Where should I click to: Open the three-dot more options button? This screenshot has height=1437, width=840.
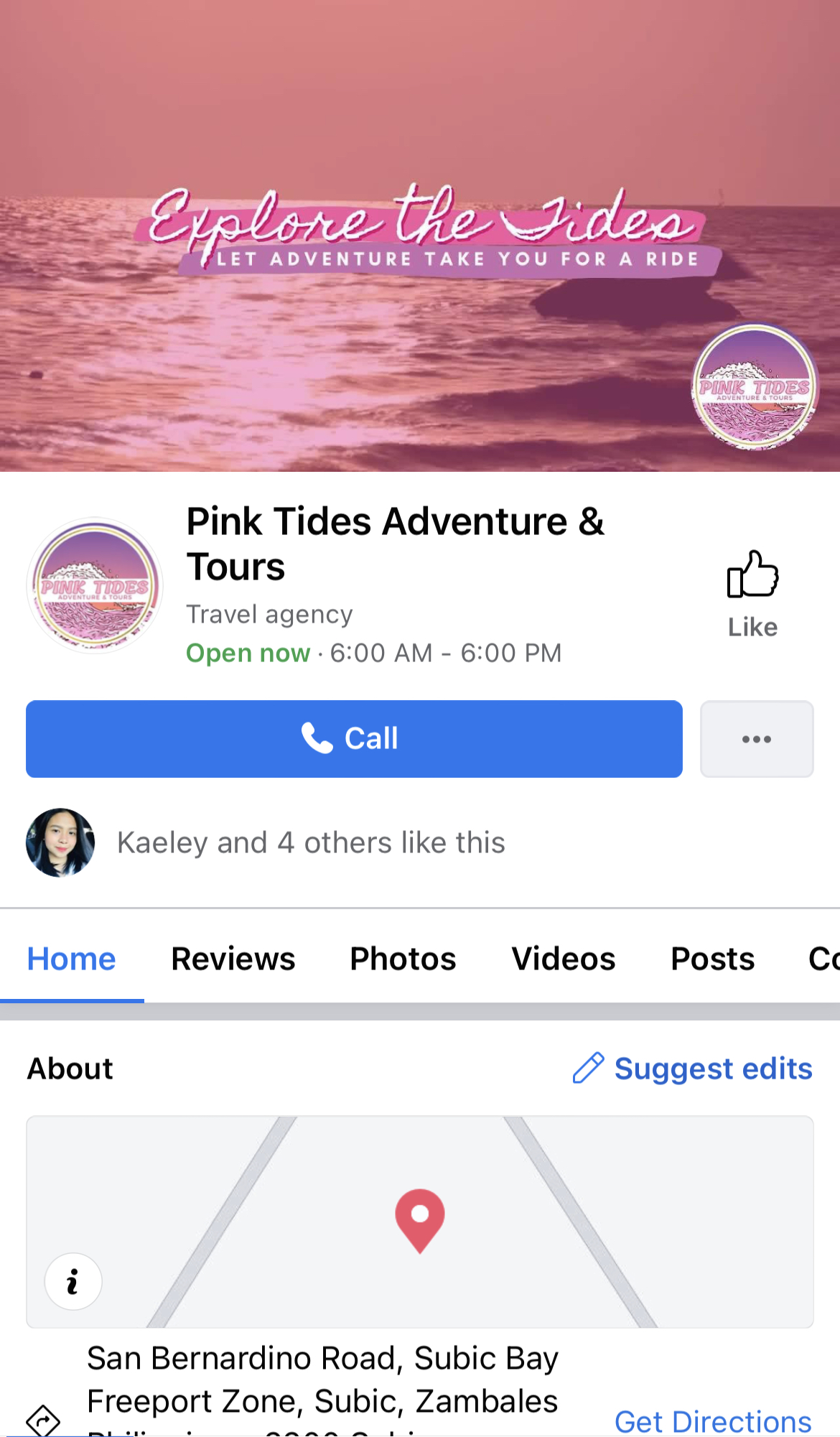click(x=756, y=738)
